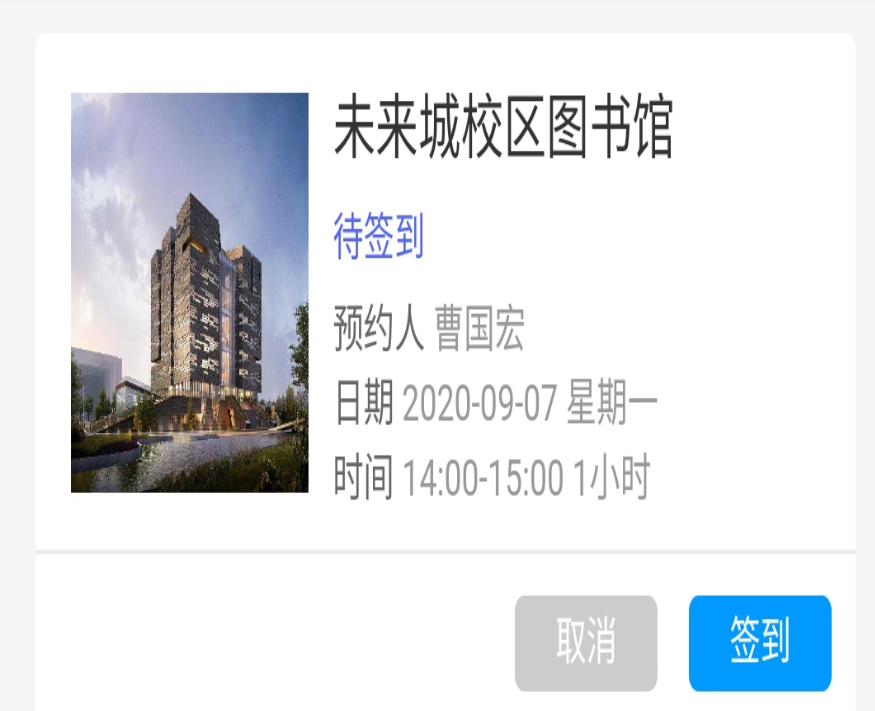Image resolution: width=875 pixels, height=711 pixels.
Task: Tap the 签到 check-in button
Action: tap(759, 643)
